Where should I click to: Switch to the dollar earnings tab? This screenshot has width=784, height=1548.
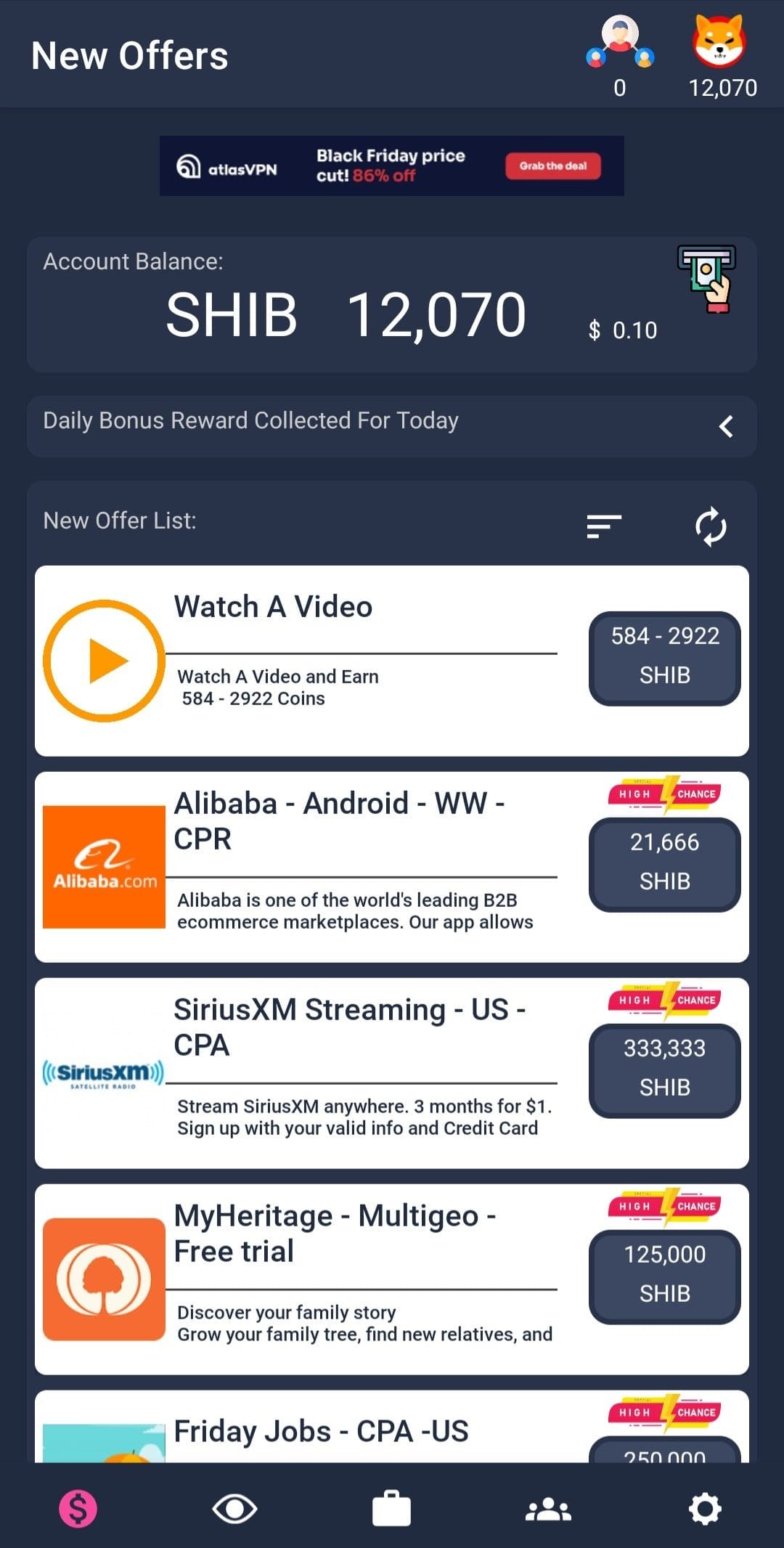tap(78, 1509)
